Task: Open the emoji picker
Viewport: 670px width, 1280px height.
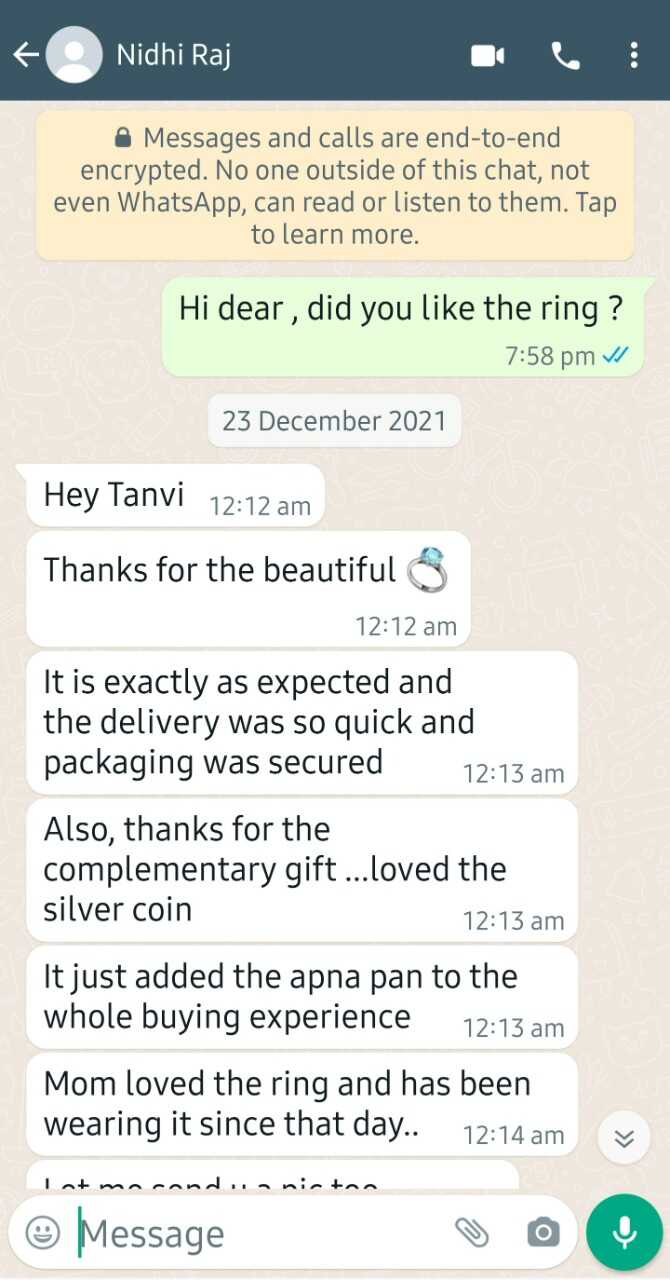Action: [x=42, y=1233]
